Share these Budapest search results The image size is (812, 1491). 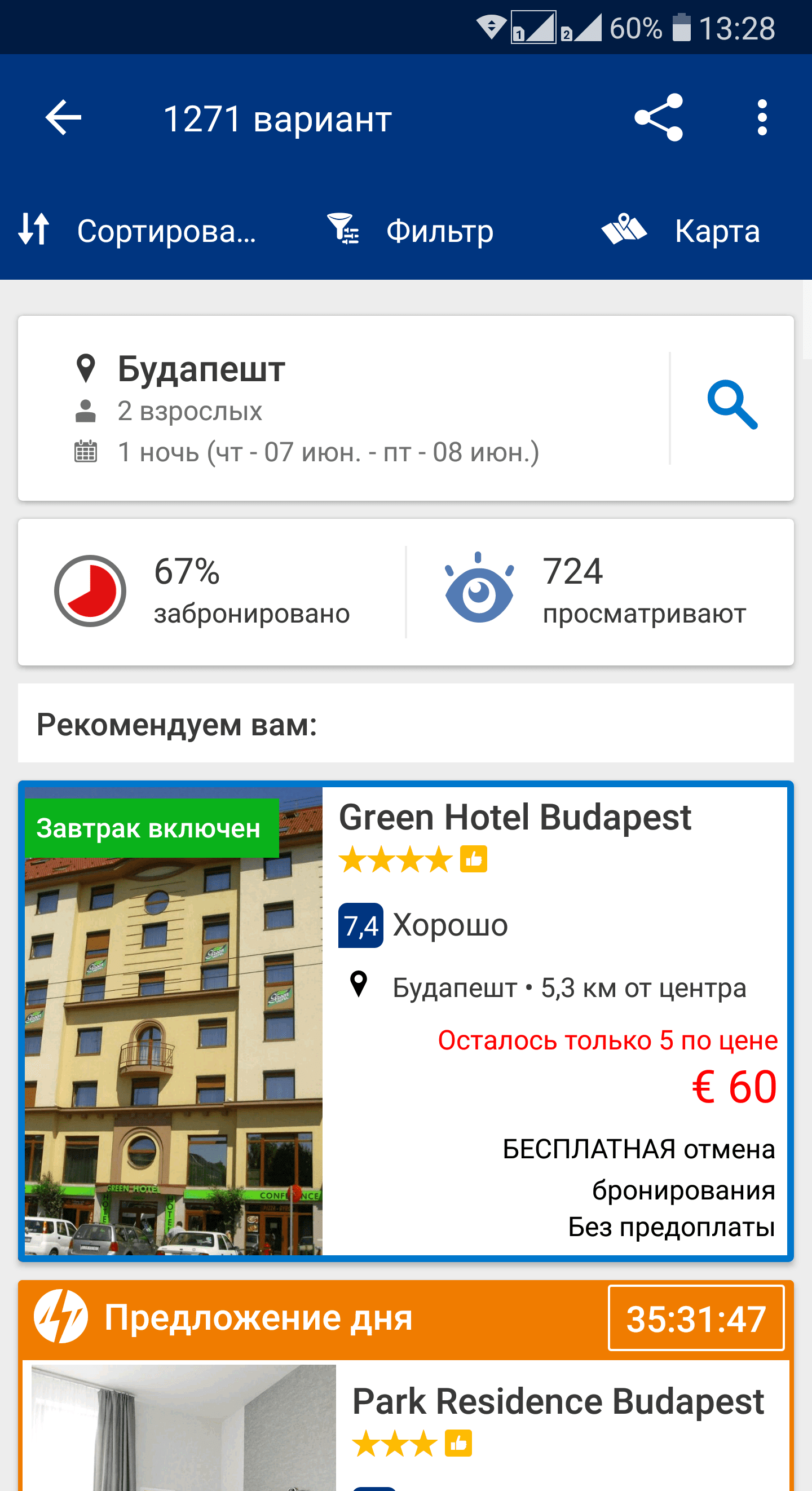(x=659, y=117)
